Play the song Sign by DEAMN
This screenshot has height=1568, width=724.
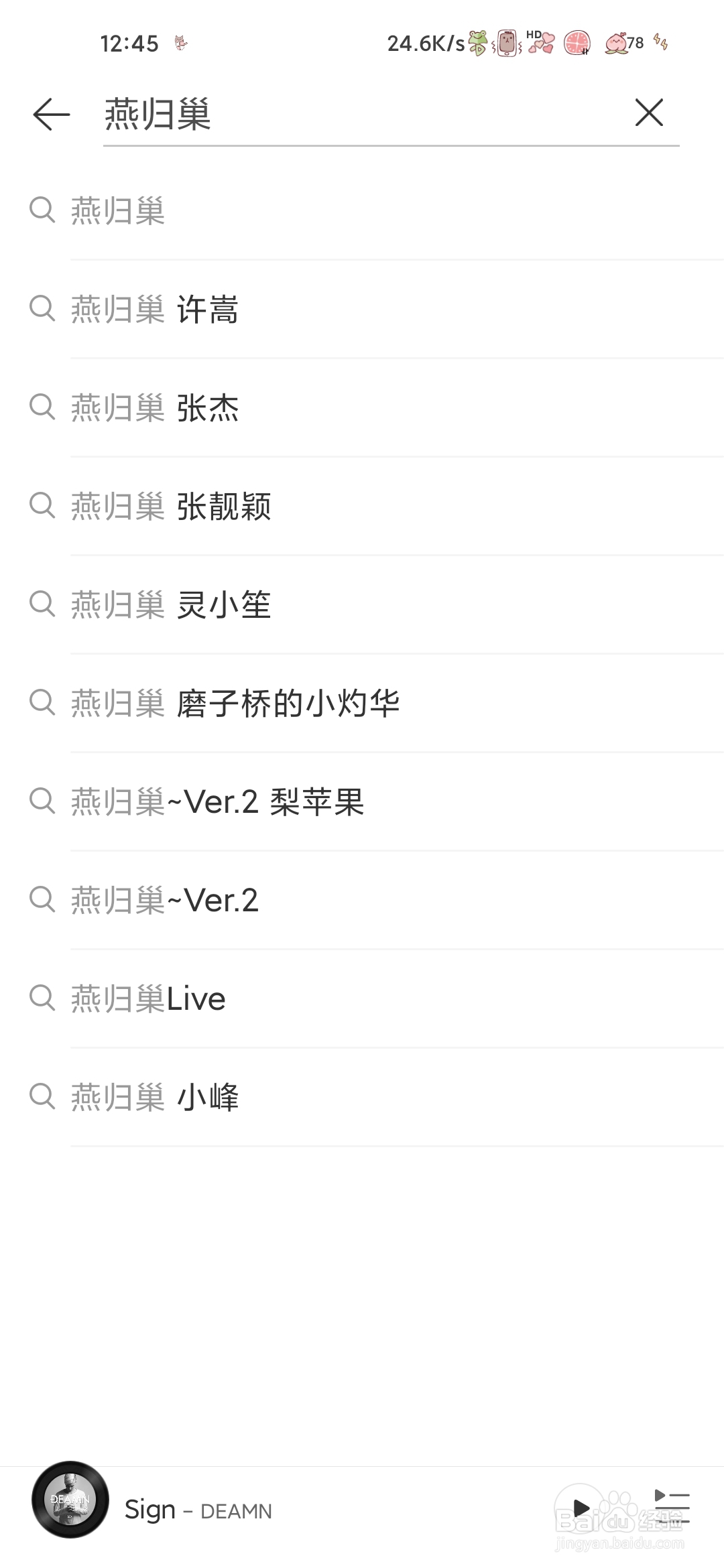[x=581, y=1508]
